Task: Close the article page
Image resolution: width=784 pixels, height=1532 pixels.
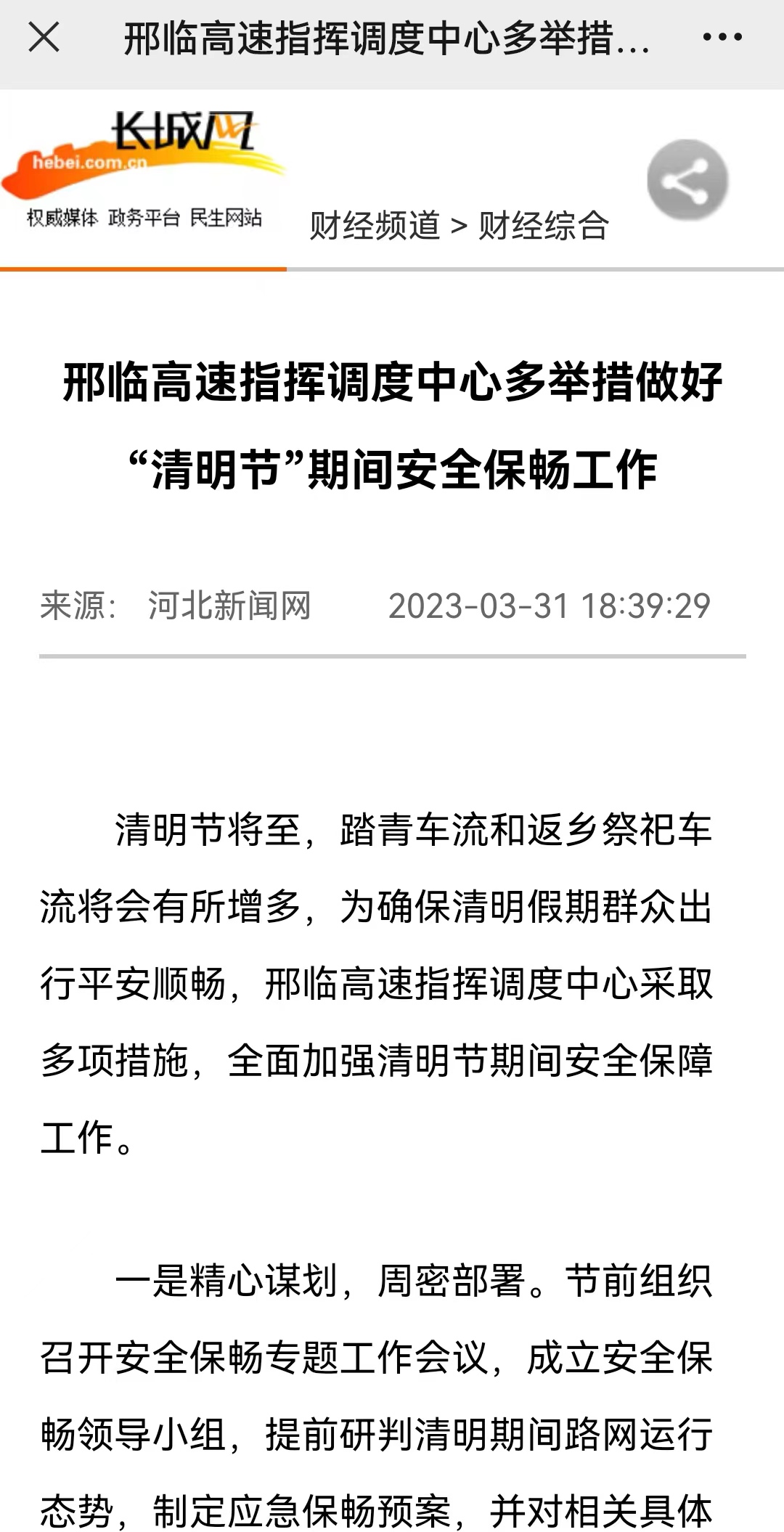Action: [44, 37]
